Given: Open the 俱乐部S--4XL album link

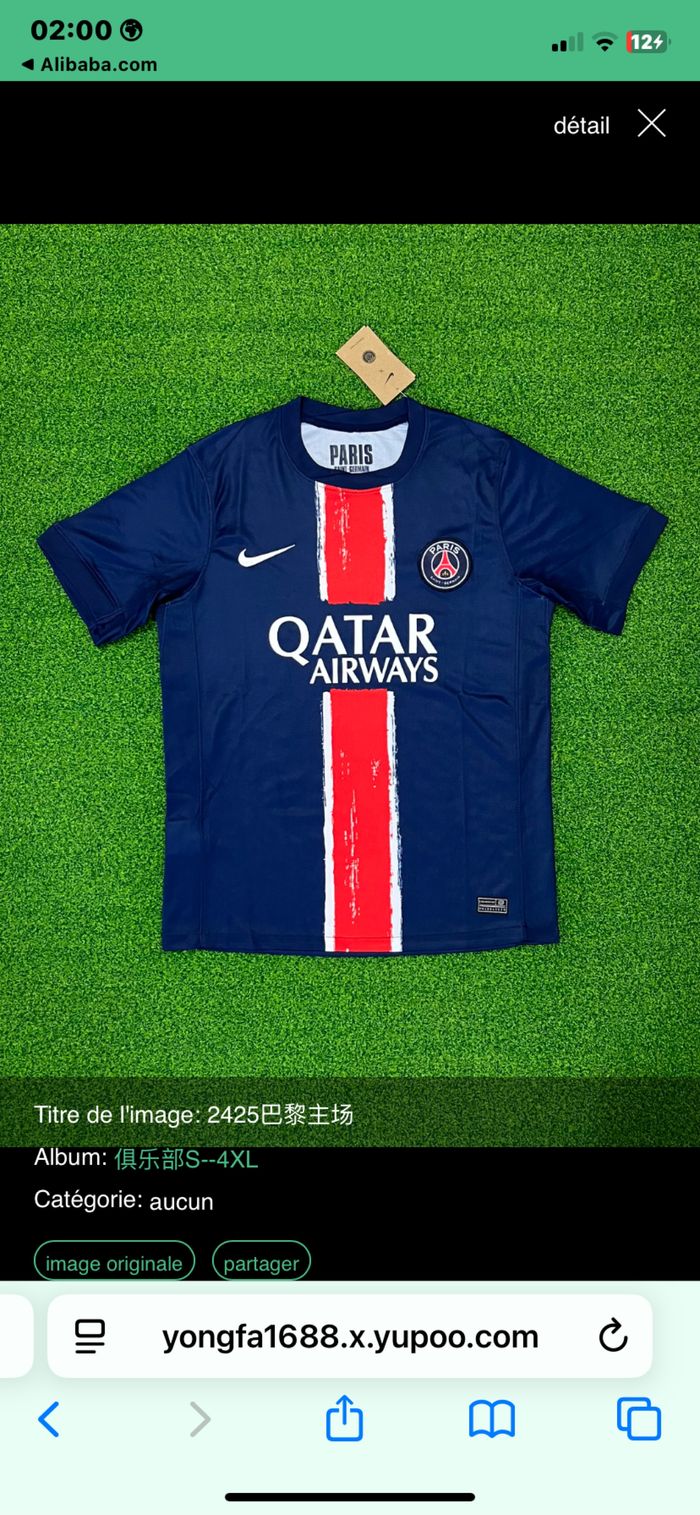Looking at the screenshot, I should point(186,1159).
